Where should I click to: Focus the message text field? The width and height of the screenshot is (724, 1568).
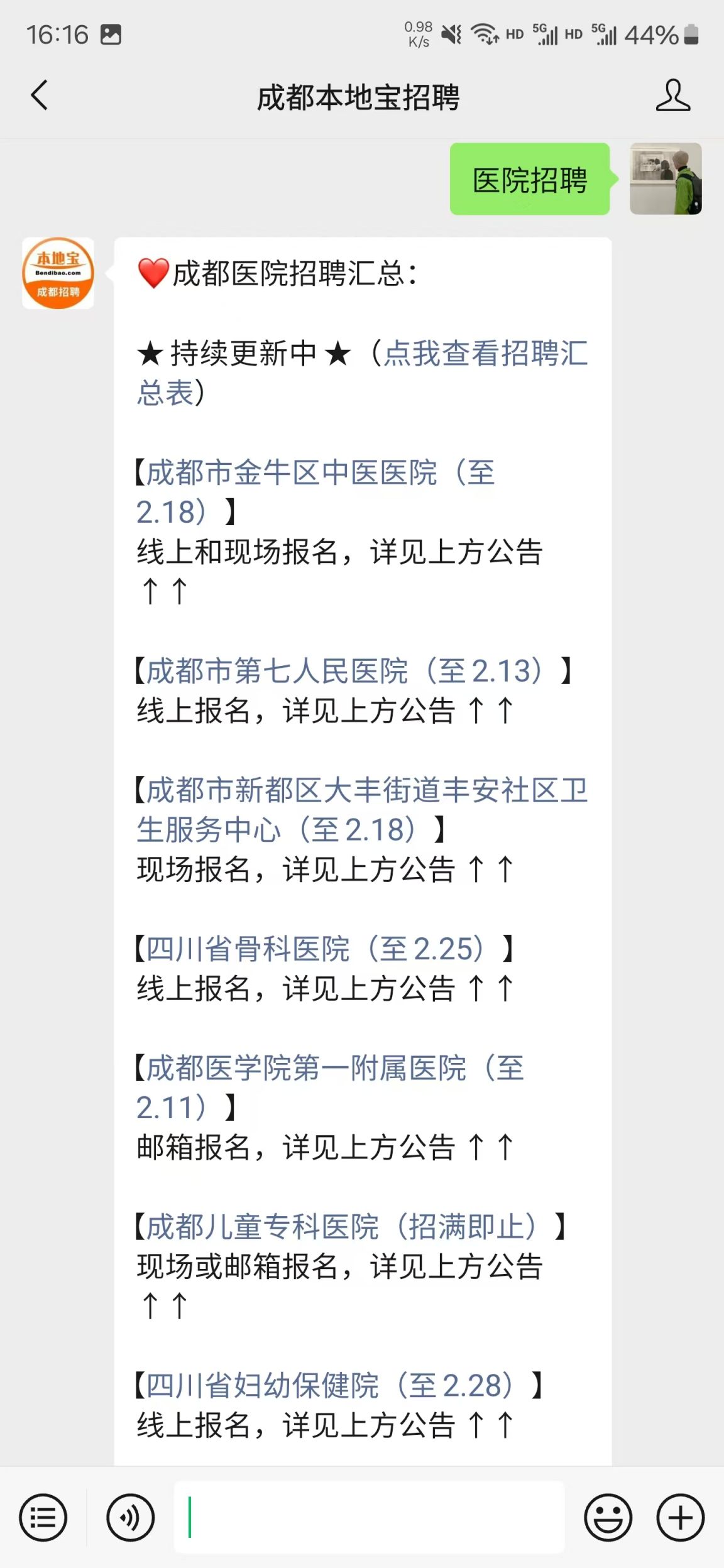[370, 1517]
